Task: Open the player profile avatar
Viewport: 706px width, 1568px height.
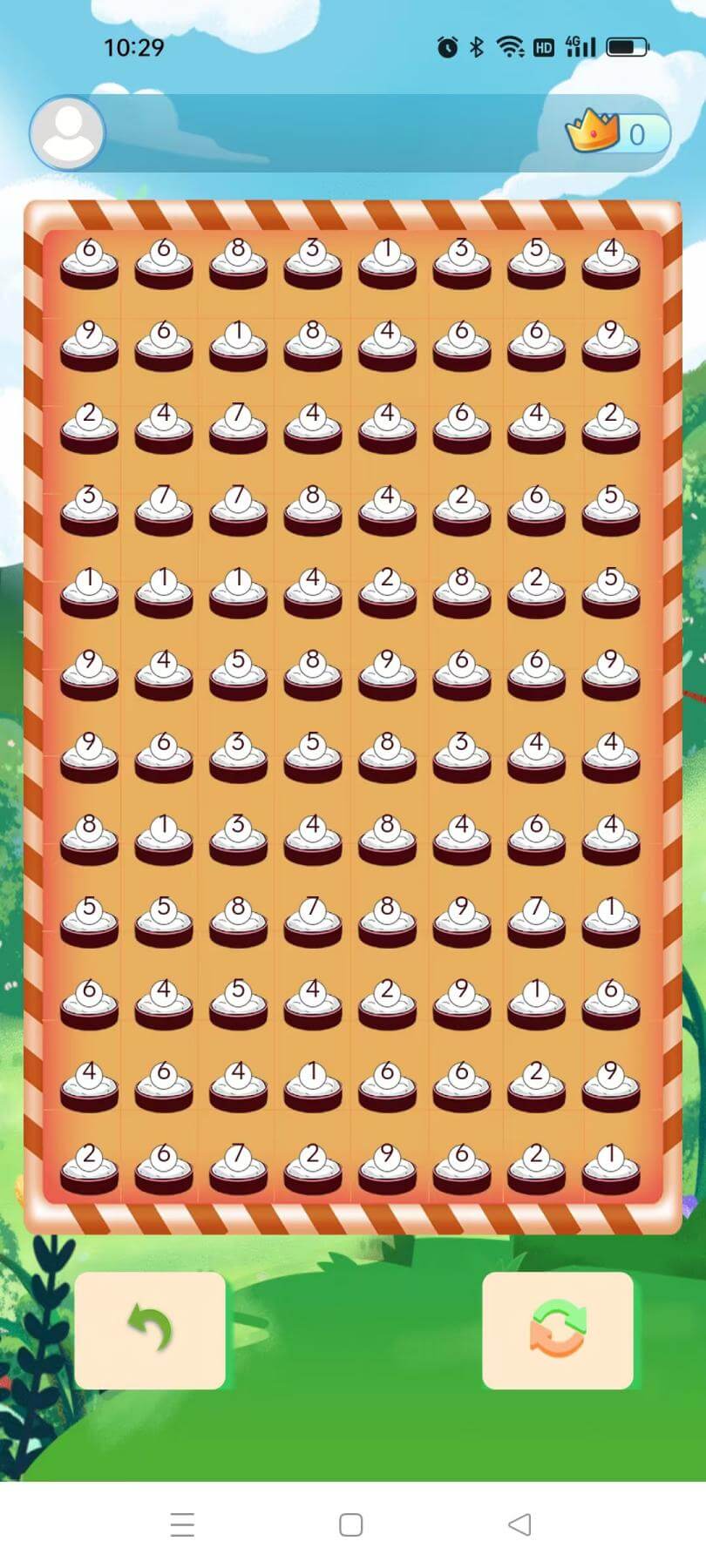Action: [x=67, y=133]
